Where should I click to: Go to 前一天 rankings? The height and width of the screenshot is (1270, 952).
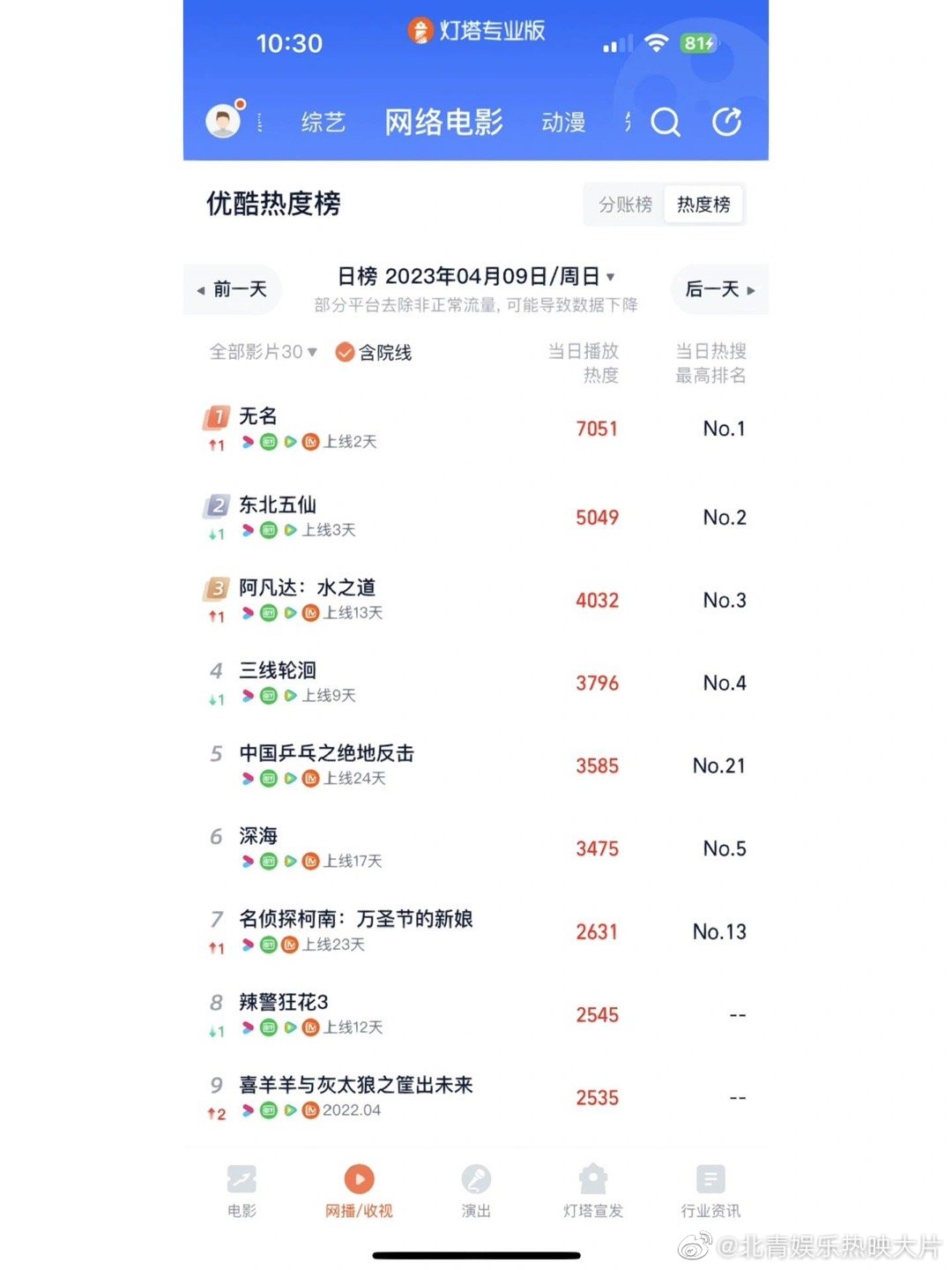(x=232, y=289)
